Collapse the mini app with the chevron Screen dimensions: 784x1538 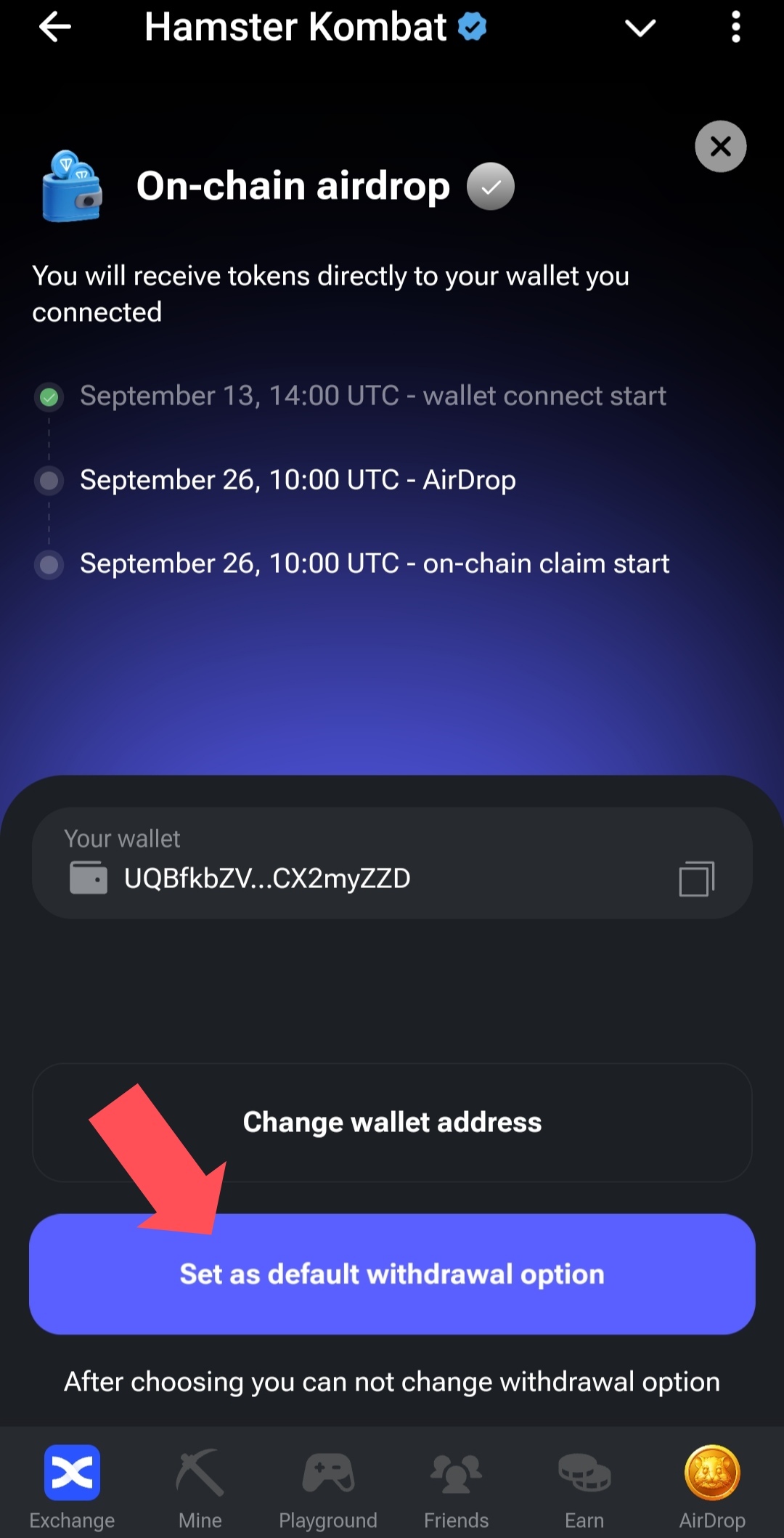[640, 28]
